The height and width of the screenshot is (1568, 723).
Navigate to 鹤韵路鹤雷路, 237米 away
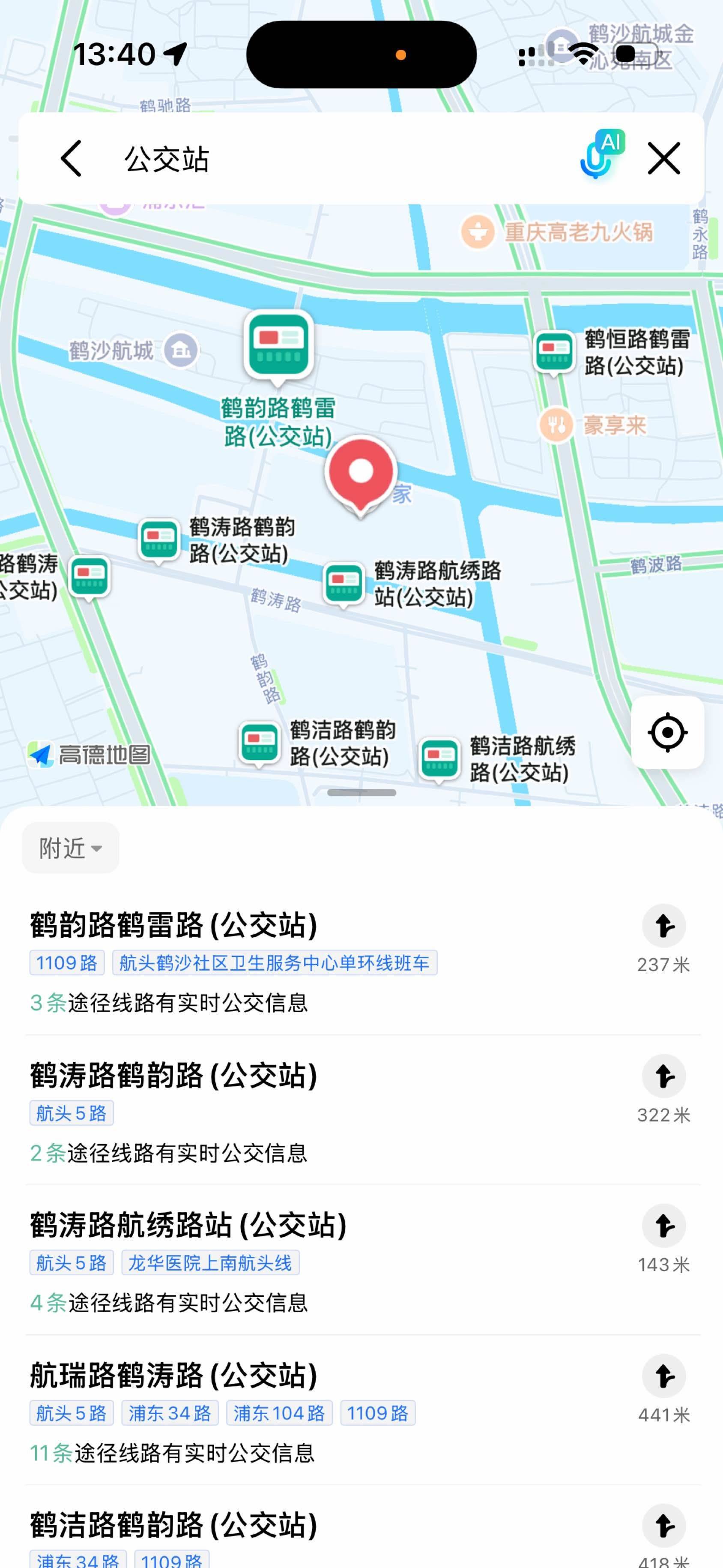pyautogui.click(x=663, y=926)
